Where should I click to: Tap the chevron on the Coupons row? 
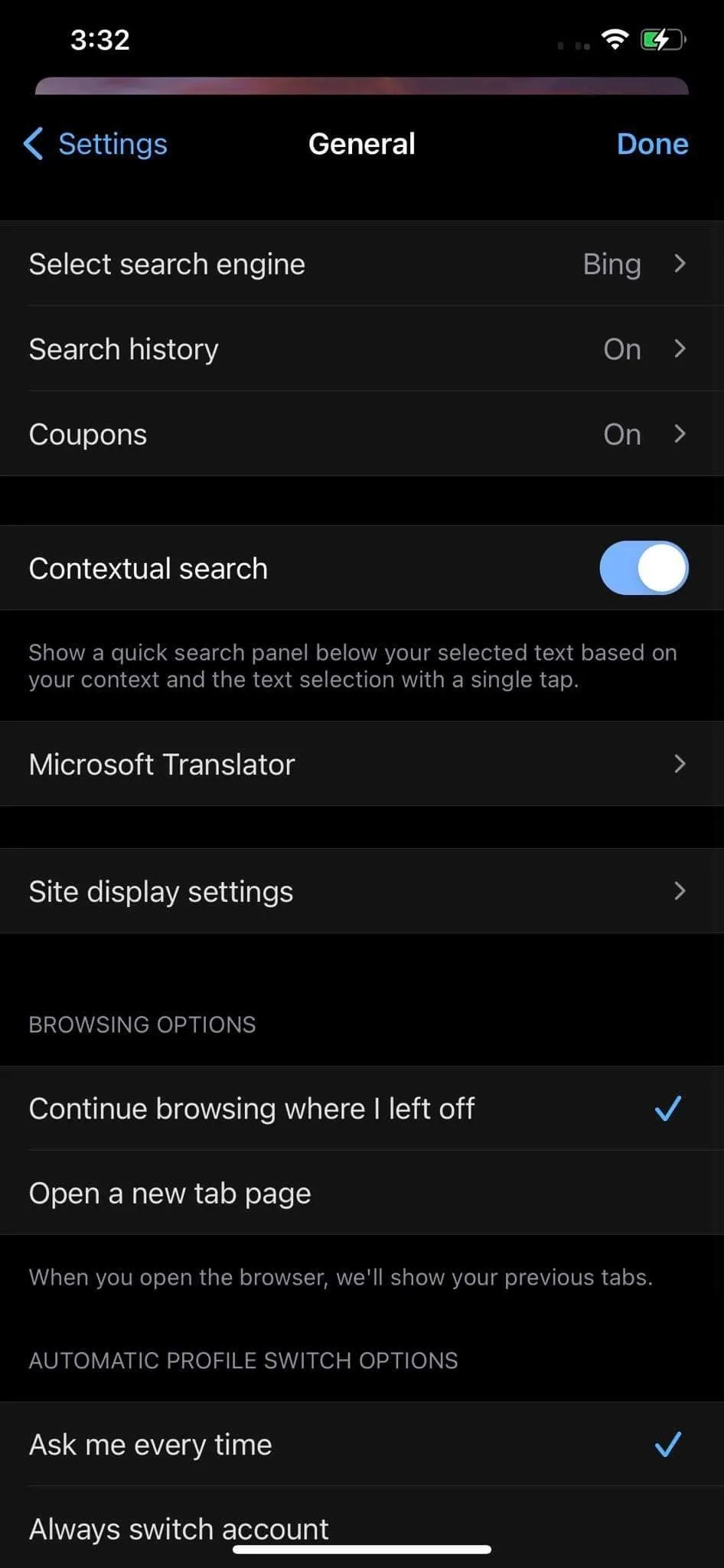(680, 434)
